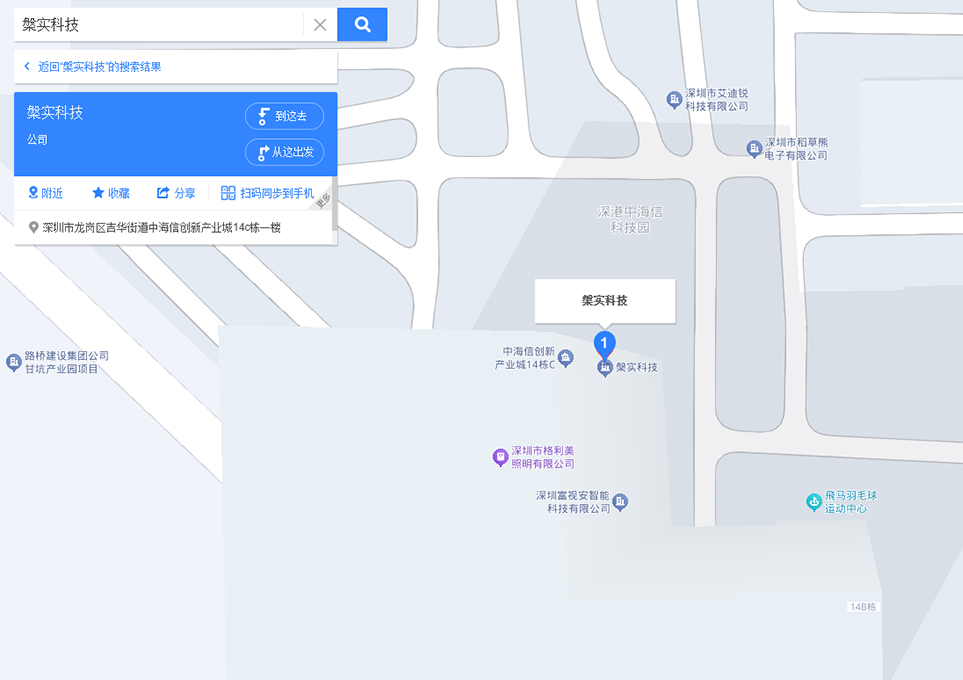963x680 pixels.
Task: Tap the blue number 1 map pin
Action: 604,345
